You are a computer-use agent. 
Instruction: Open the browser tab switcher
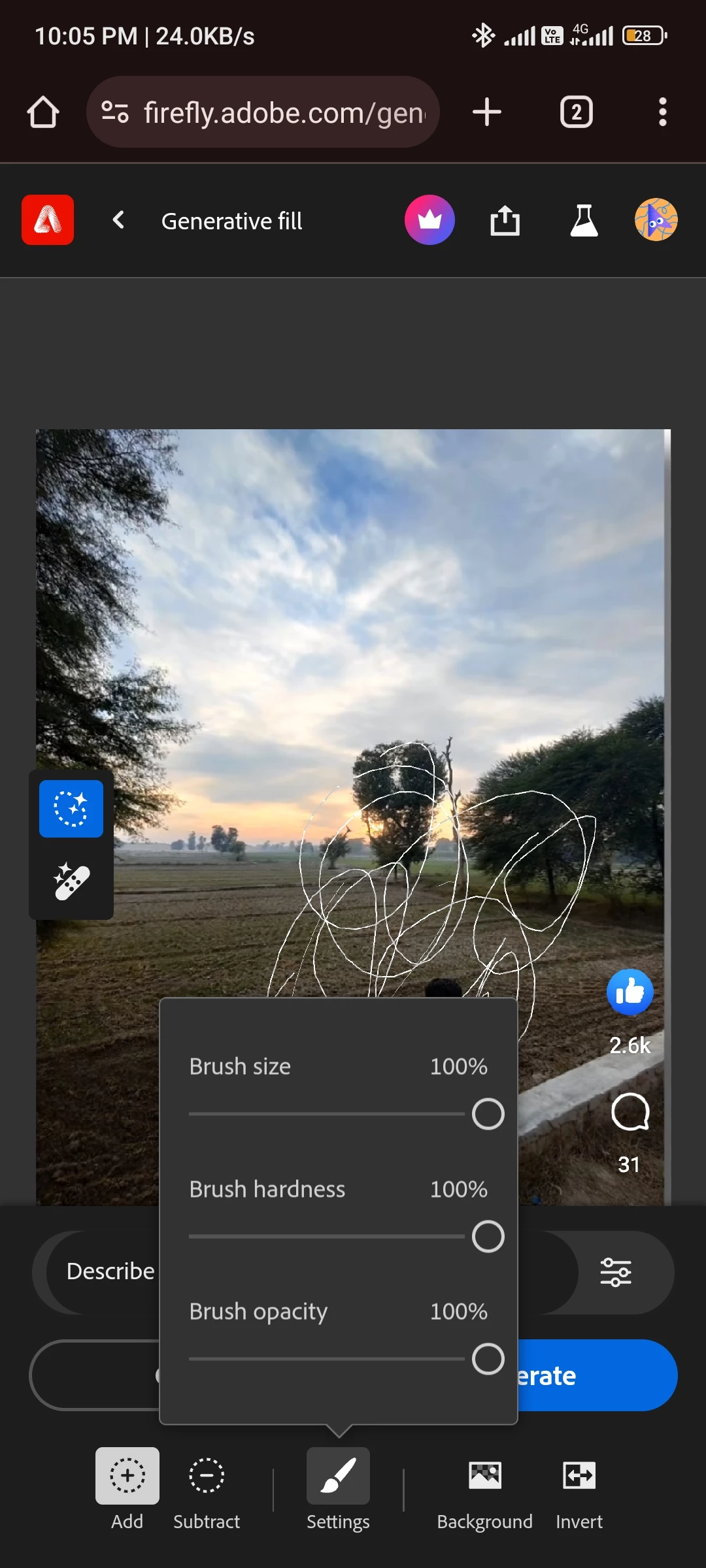pos(576,112)
